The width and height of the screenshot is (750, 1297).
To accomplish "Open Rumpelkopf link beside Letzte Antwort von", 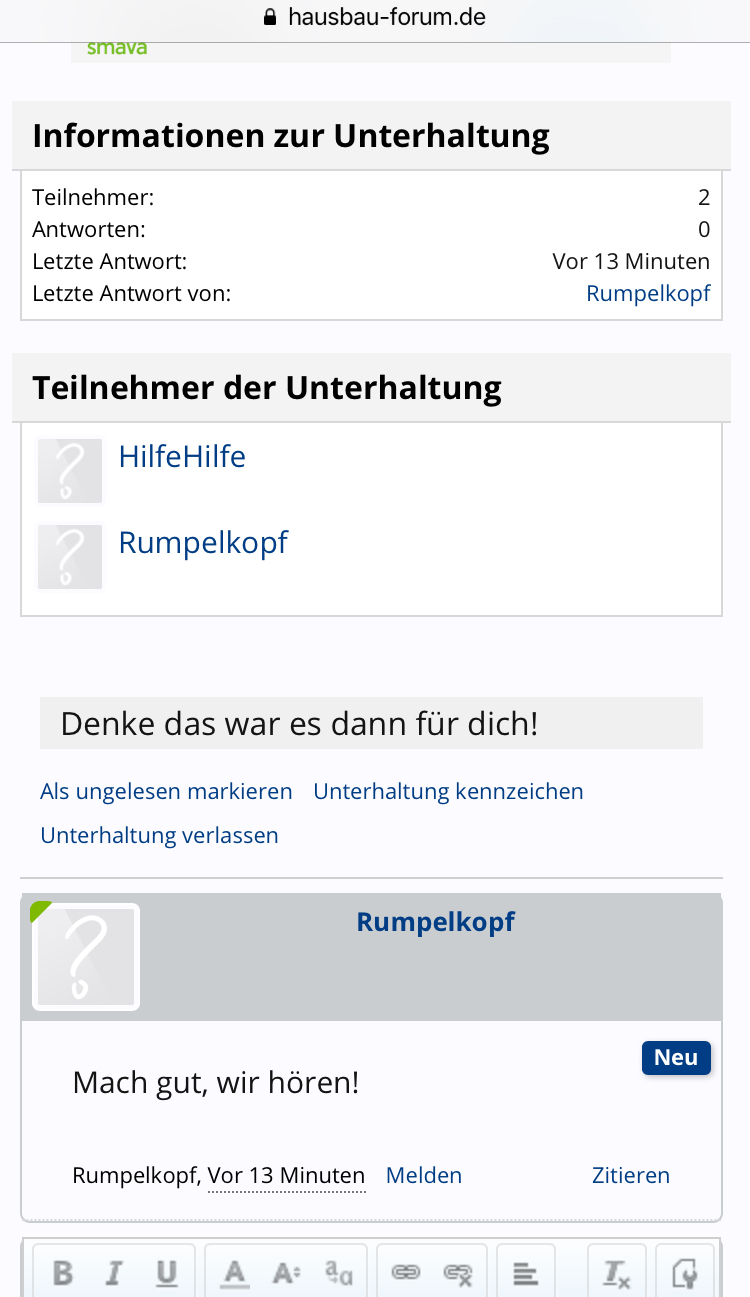I will pyautogui.click(x=648, y=293).
